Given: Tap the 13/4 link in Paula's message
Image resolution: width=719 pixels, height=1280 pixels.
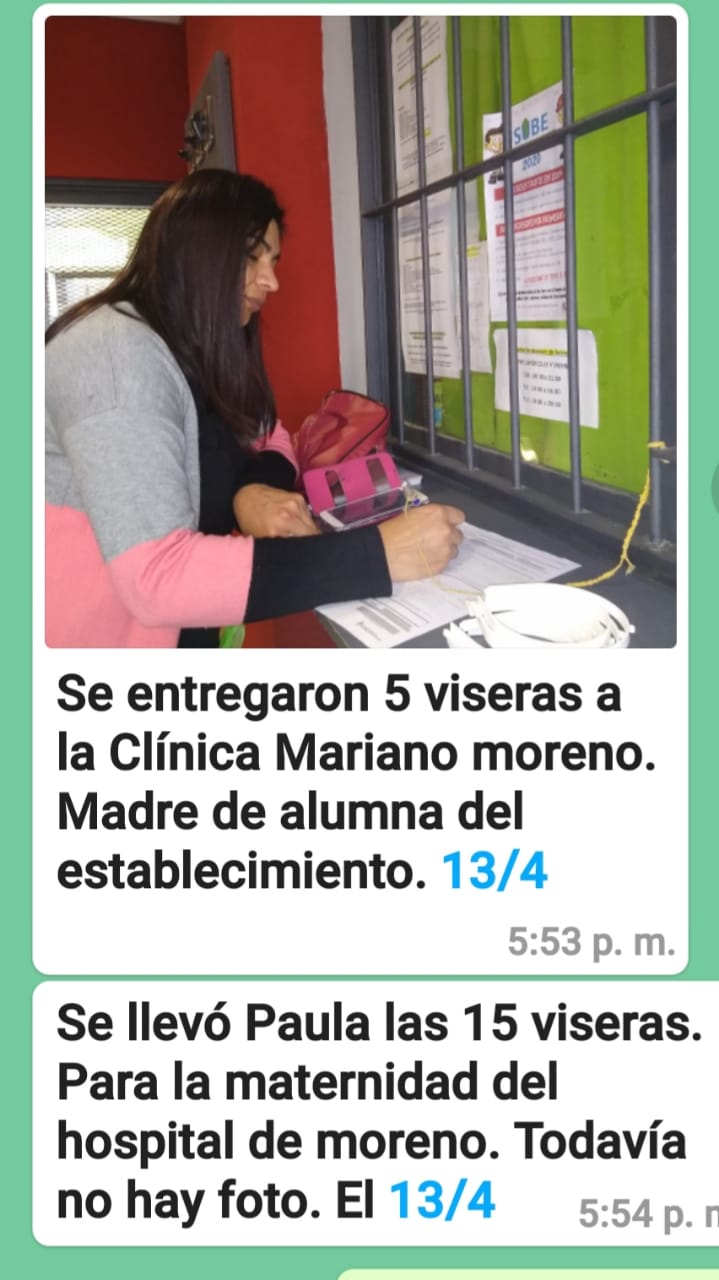Looking at the screenshot, I should pos(442,1201).
